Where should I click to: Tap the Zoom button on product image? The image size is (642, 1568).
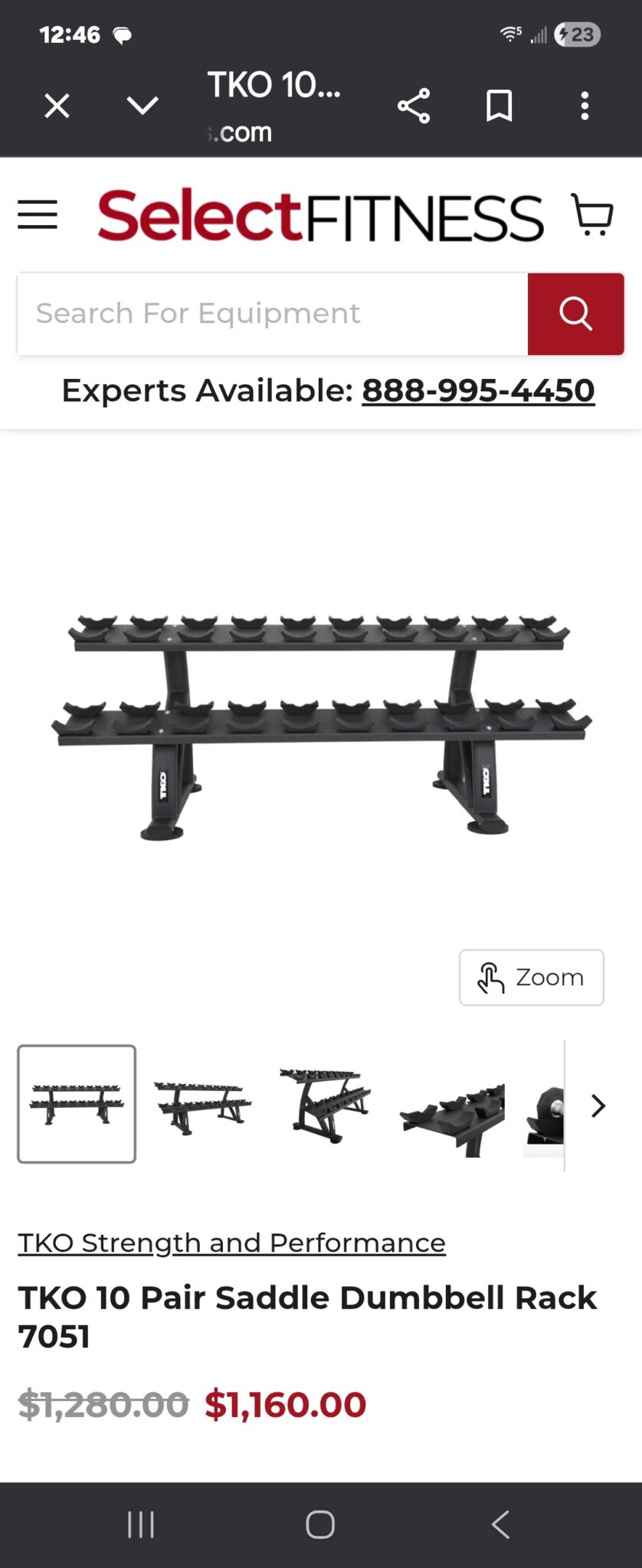pyautogui.click(x=531, y=978)
